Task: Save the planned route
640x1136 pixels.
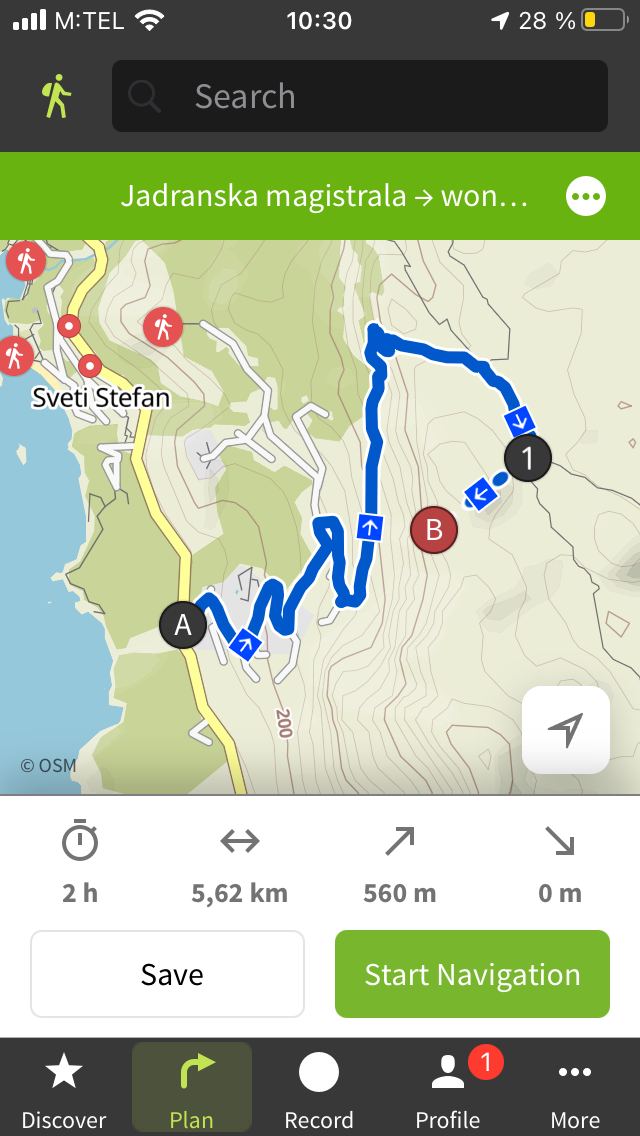Action: [167, 974]
